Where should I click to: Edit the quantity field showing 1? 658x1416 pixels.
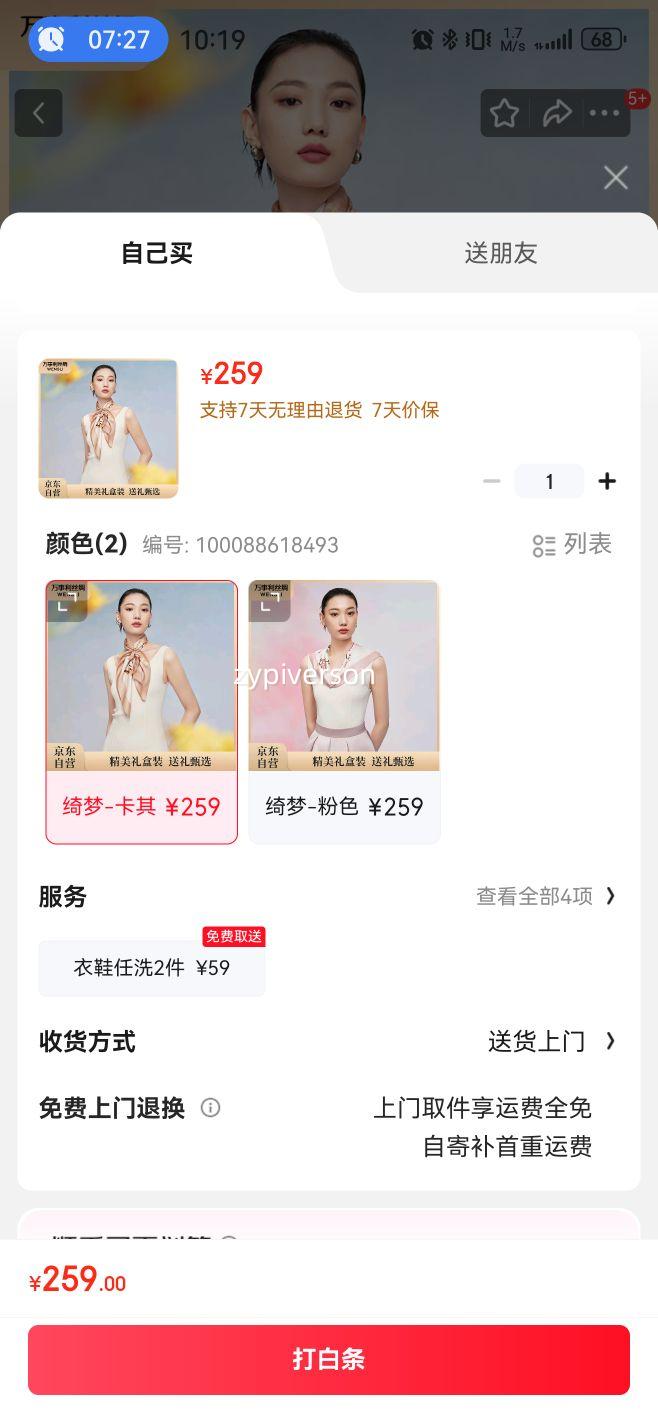(x=549, y=481)
